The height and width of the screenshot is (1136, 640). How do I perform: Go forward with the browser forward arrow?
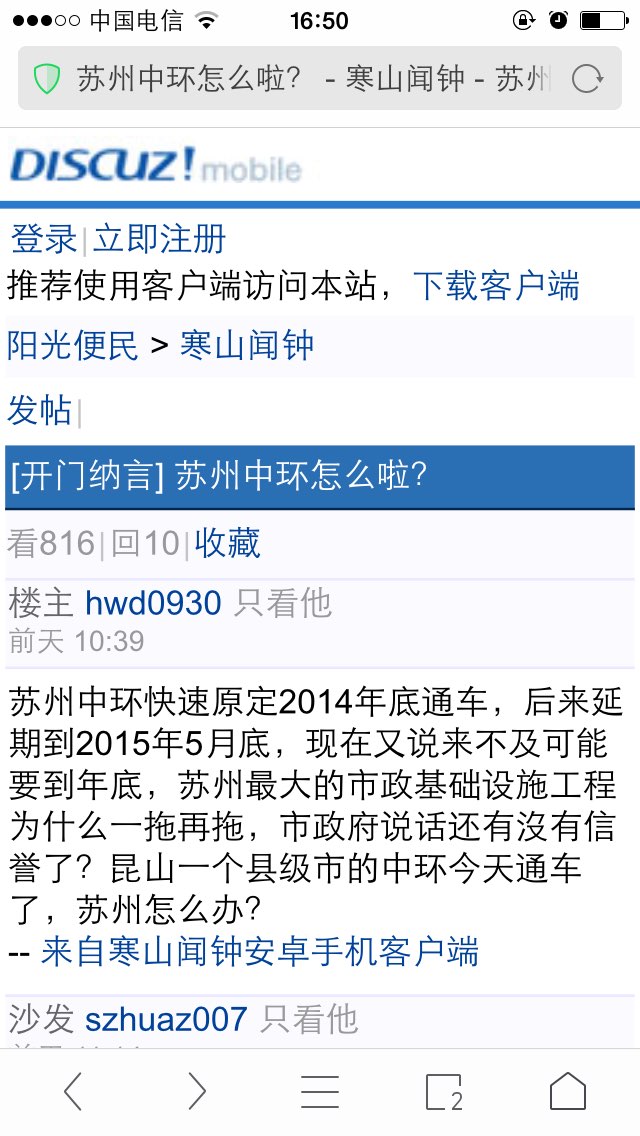pos(196,1091)
